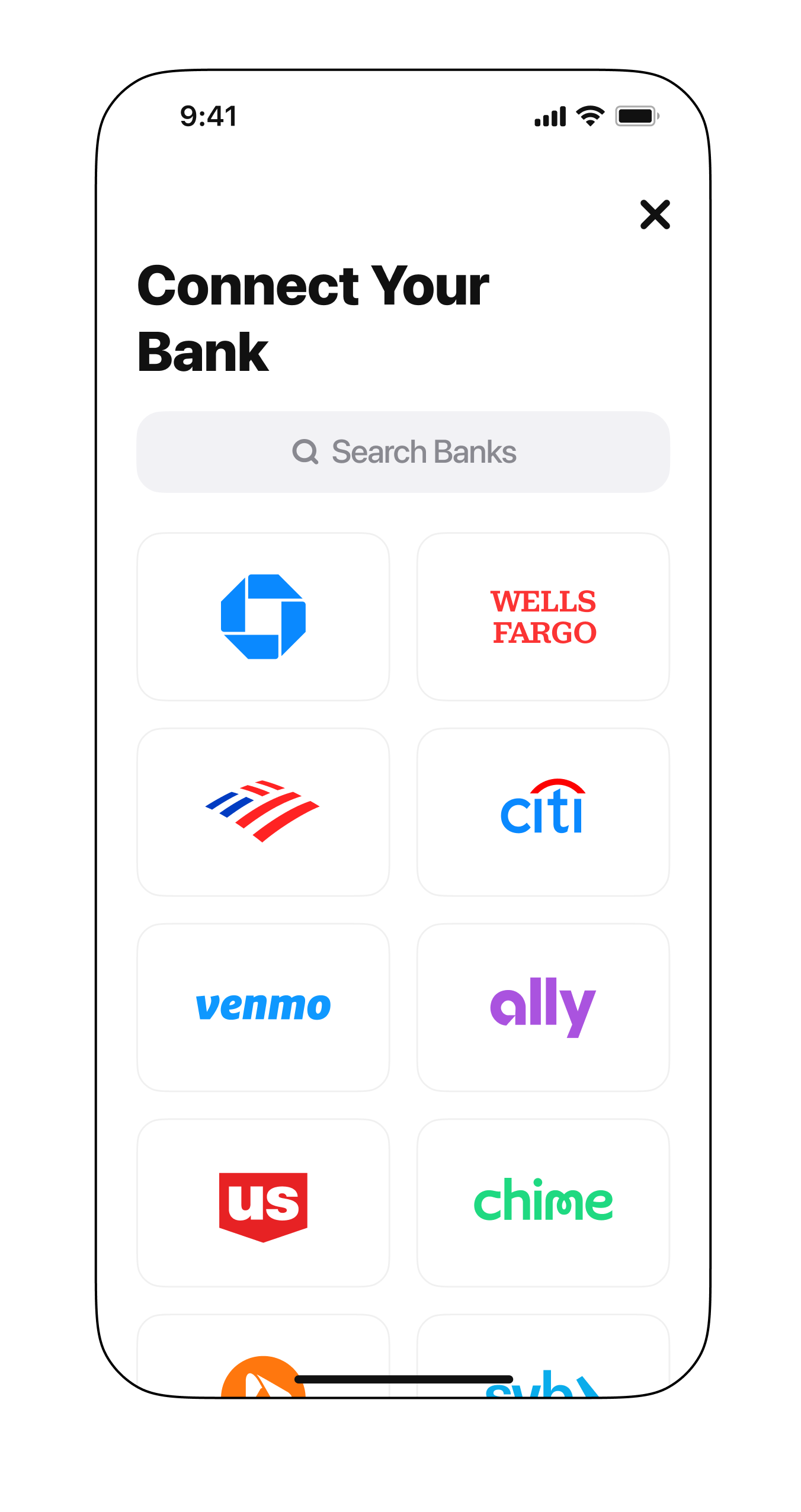Connect with Venmo

pyautogui.click(x=263, y=1007)
